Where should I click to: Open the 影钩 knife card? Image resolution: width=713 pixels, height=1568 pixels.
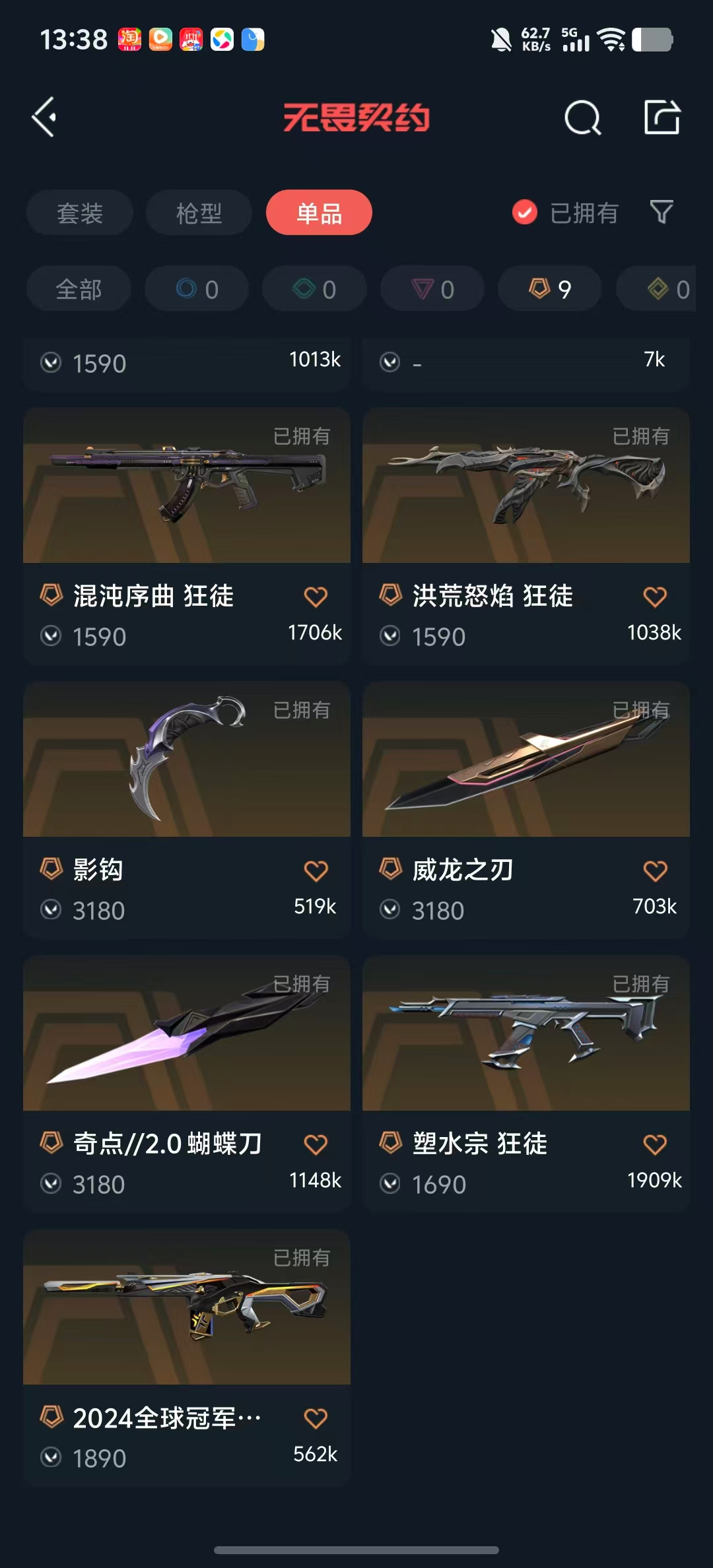[x=187, y=810]
